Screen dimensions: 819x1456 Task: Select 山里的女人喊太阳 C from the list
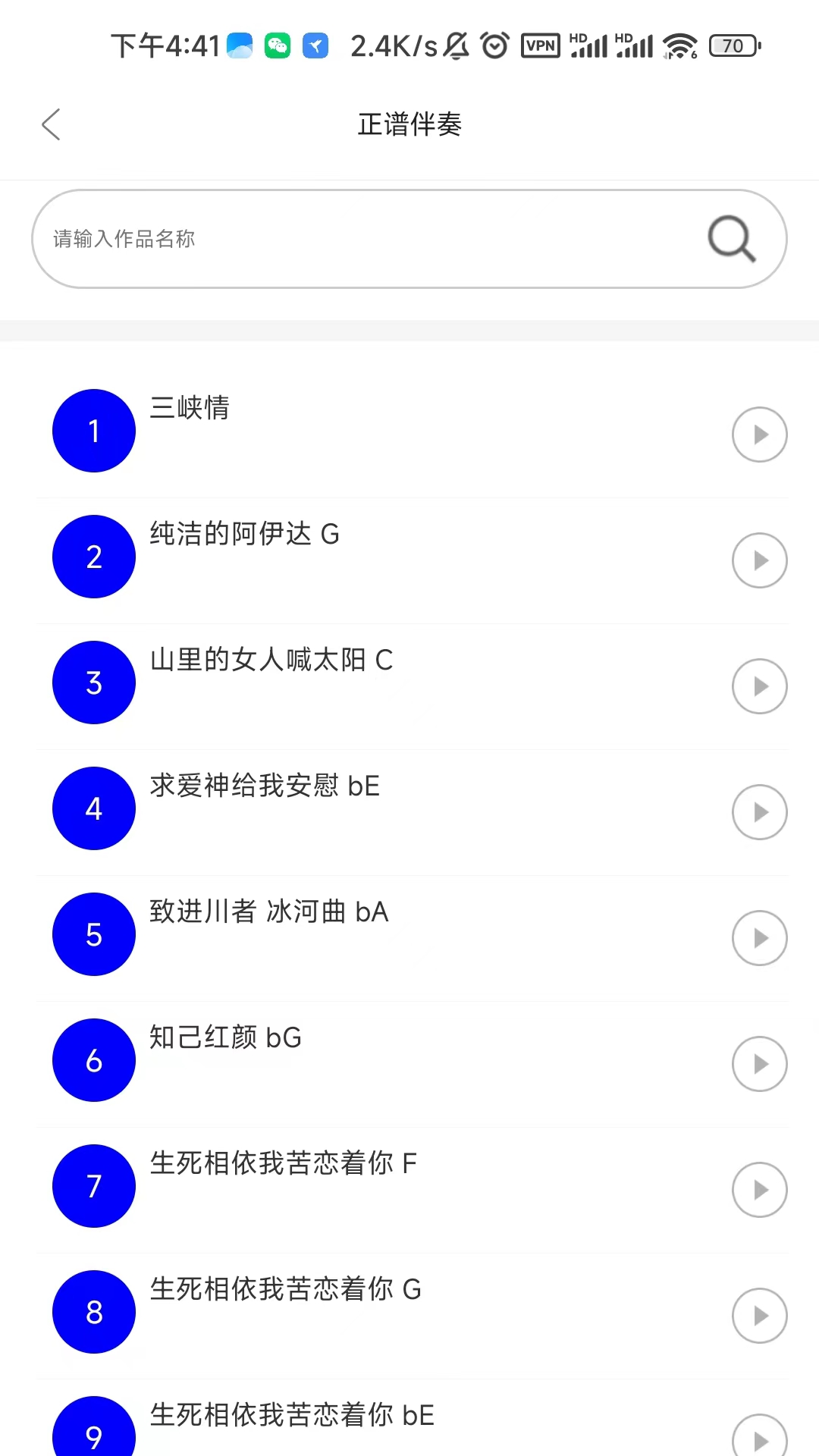[x=271, y=661]
